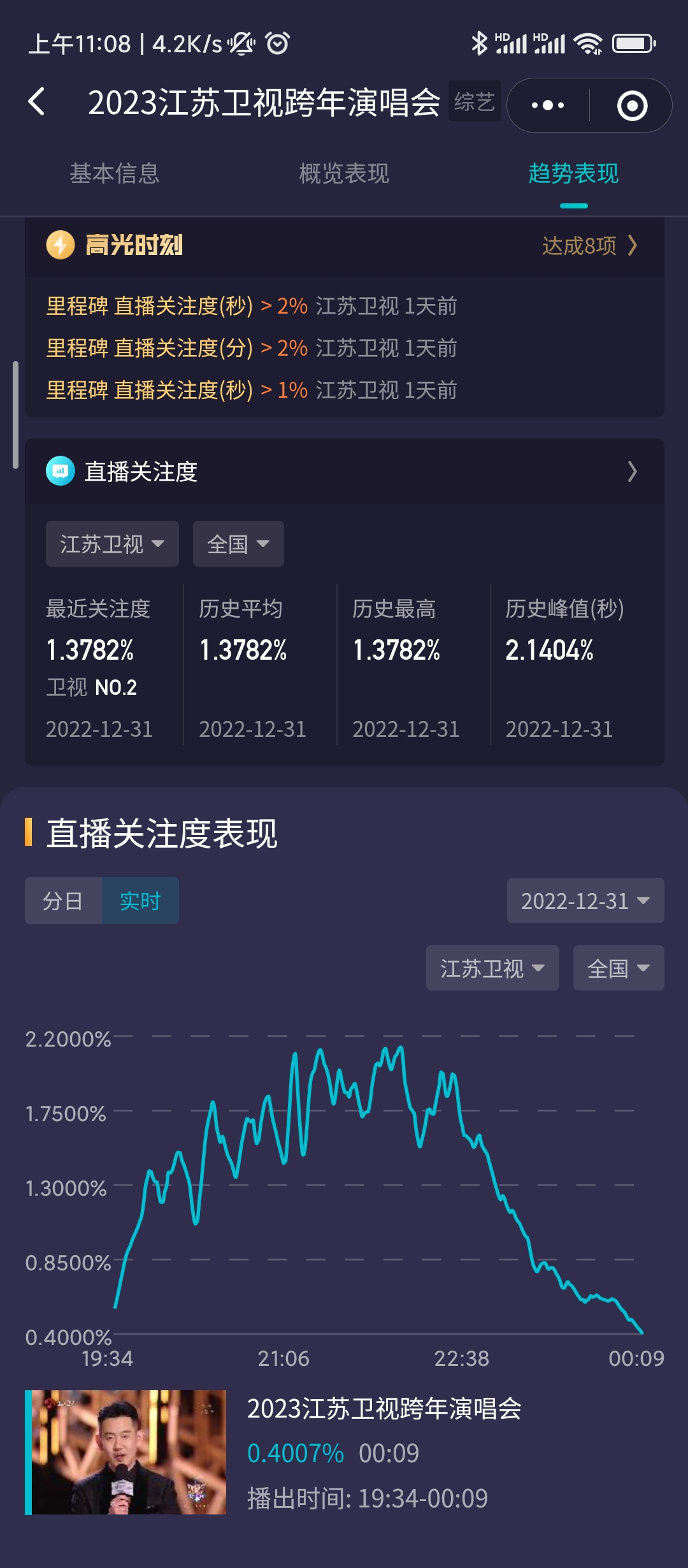
Task: Open the 2023江苏卫视跨年演唱会 program thumbnail
Action: click(x=125, y=1452)
